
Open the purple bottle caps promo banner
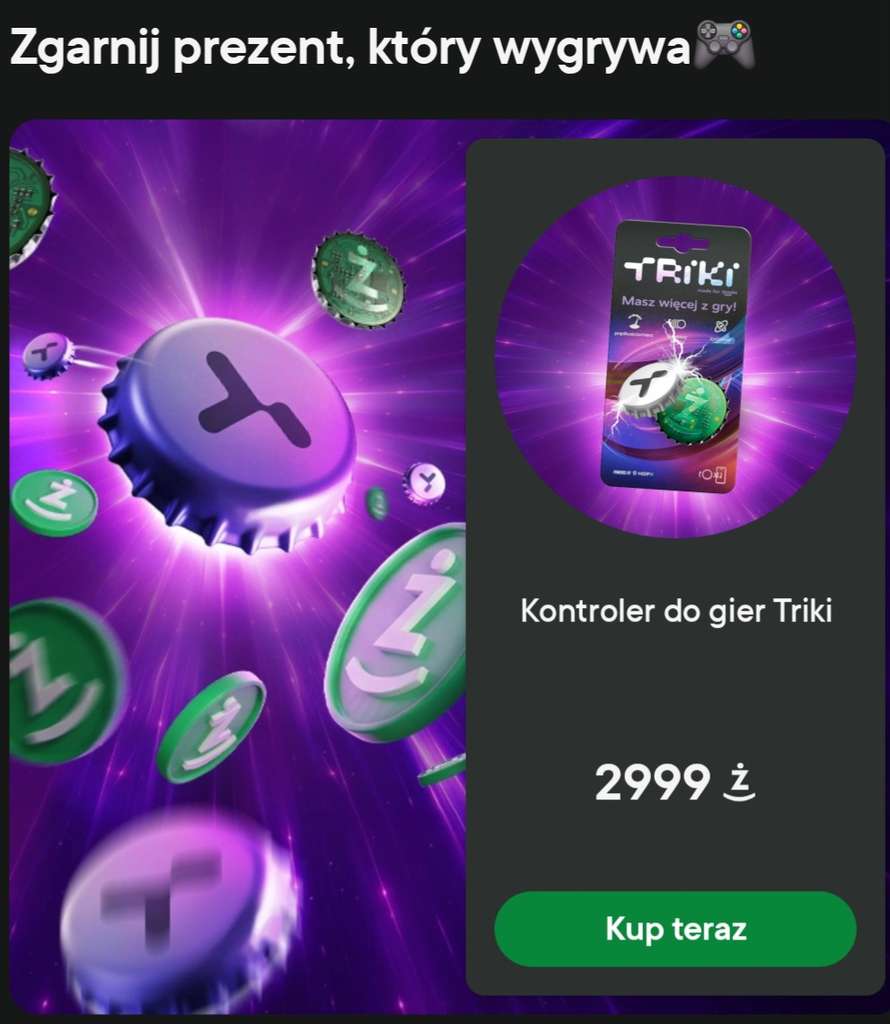click(238, 567)
